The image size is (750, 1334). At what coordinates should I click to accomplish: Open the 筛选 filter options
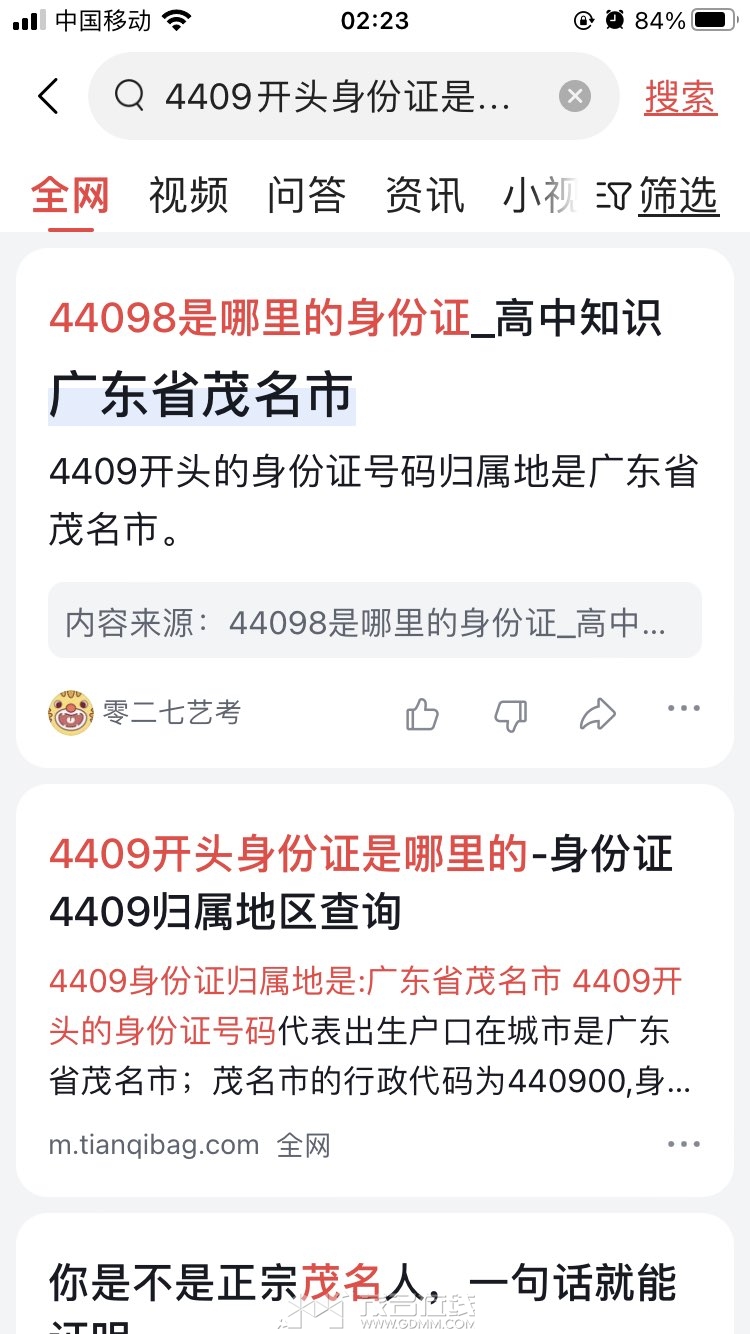(x=664, y=196)
